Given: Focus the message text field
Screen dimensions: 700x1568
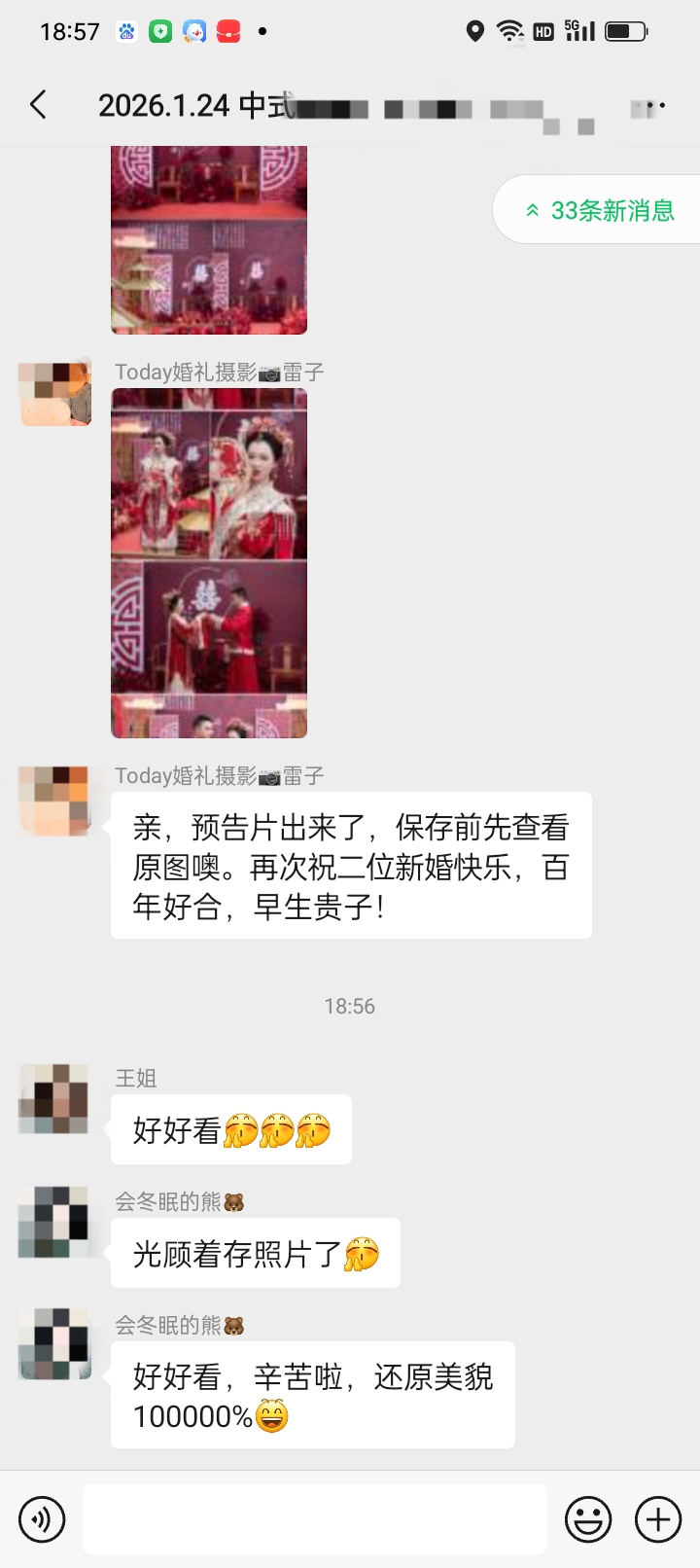Looking at the screenshot, I should [x=314, y=1518].
